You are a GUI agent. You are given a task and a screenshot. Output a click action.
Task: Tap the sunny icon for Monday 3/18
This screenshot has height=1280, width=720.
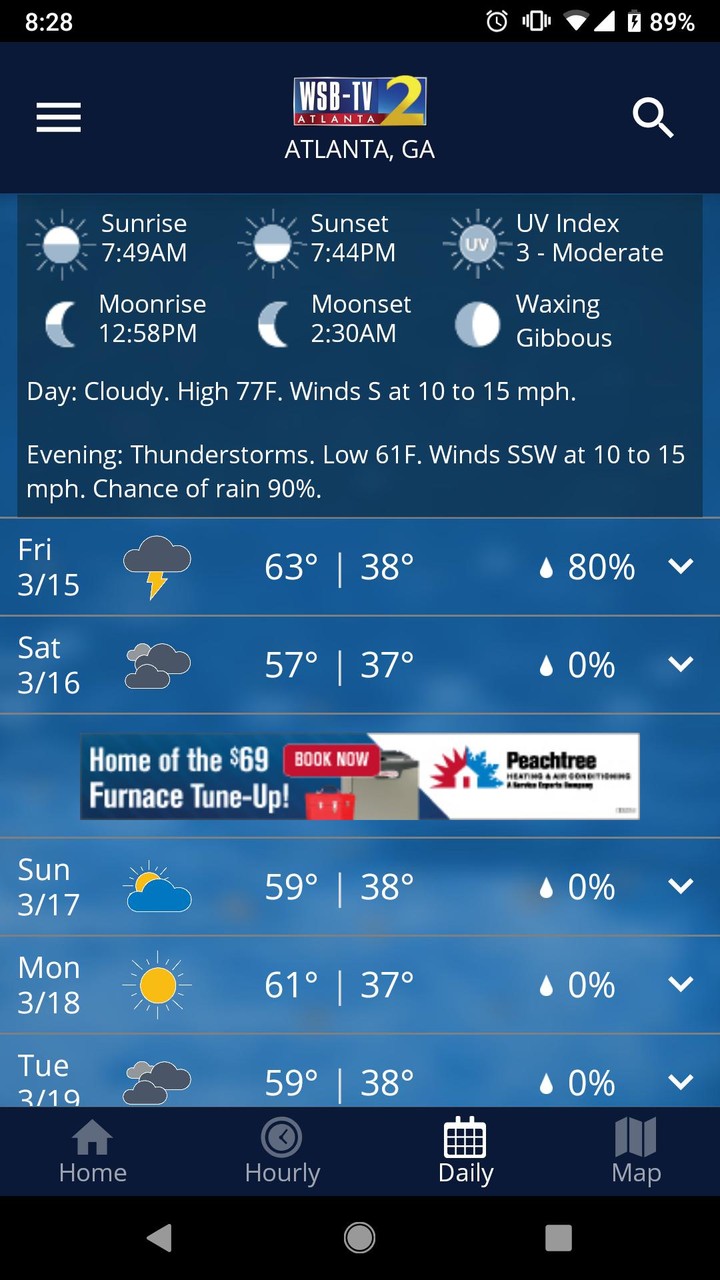[x=156, y=984]
